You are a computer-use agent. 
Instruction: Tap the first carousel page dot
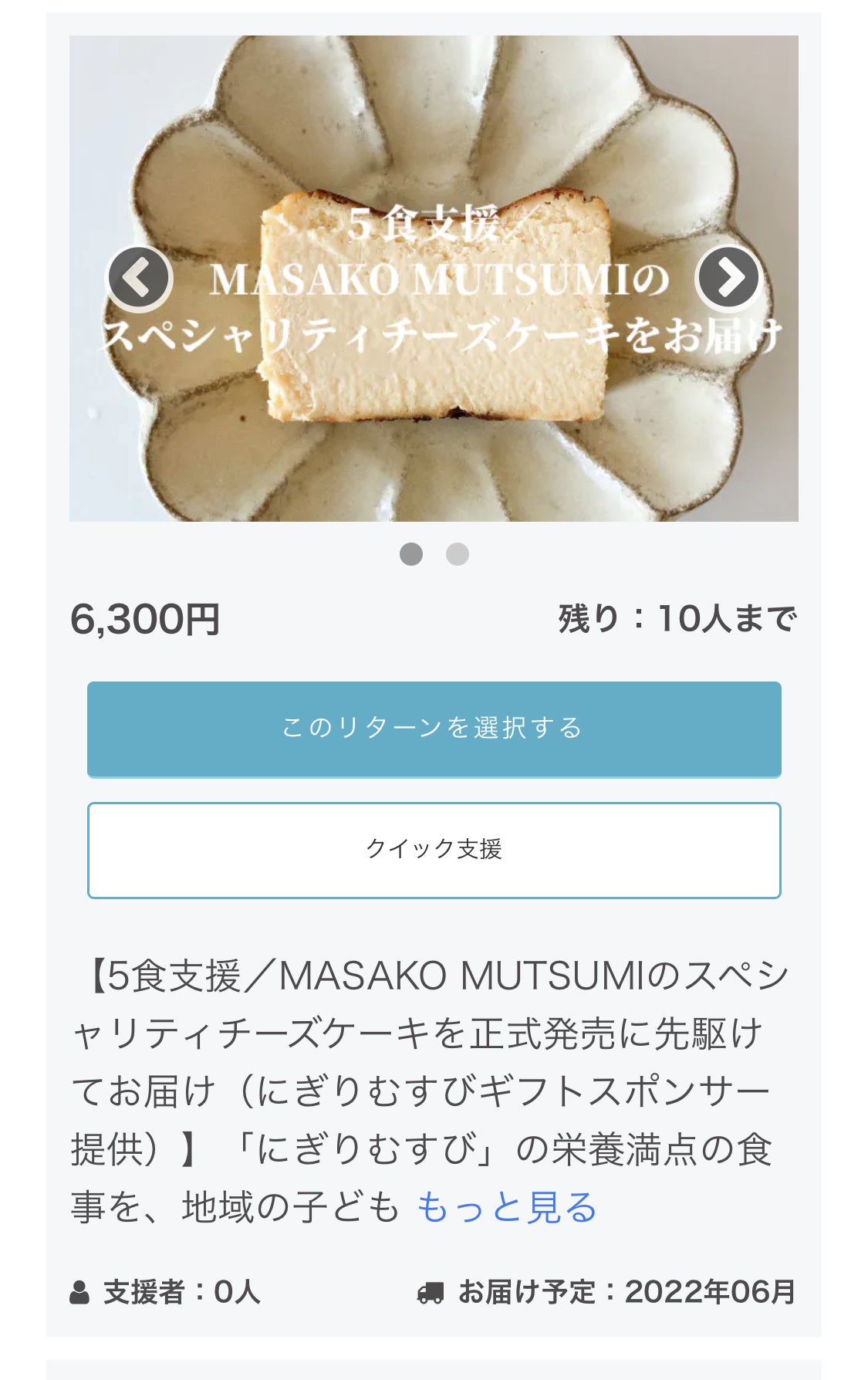click(411, 554)
